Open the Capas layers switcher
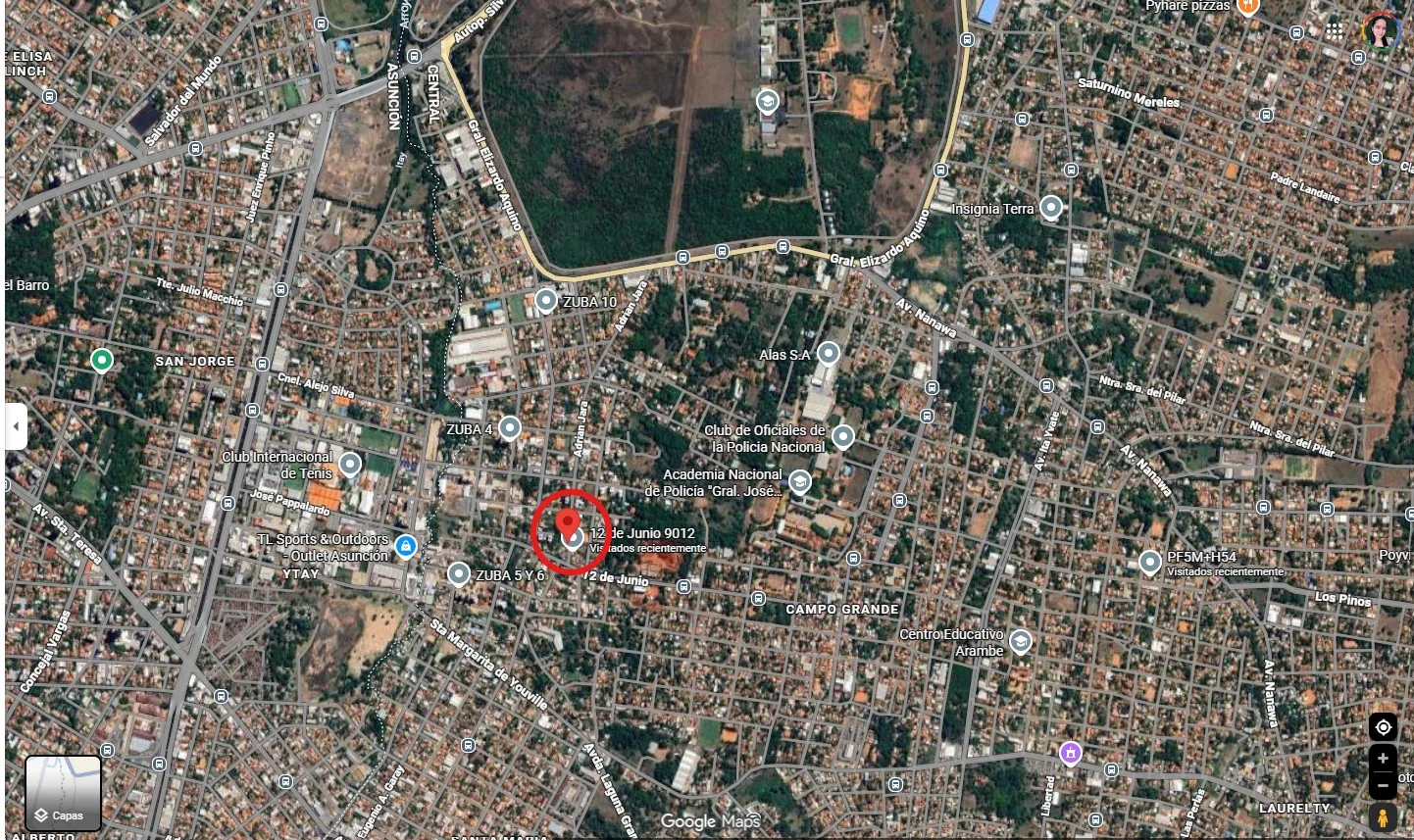 click(63, 793)
